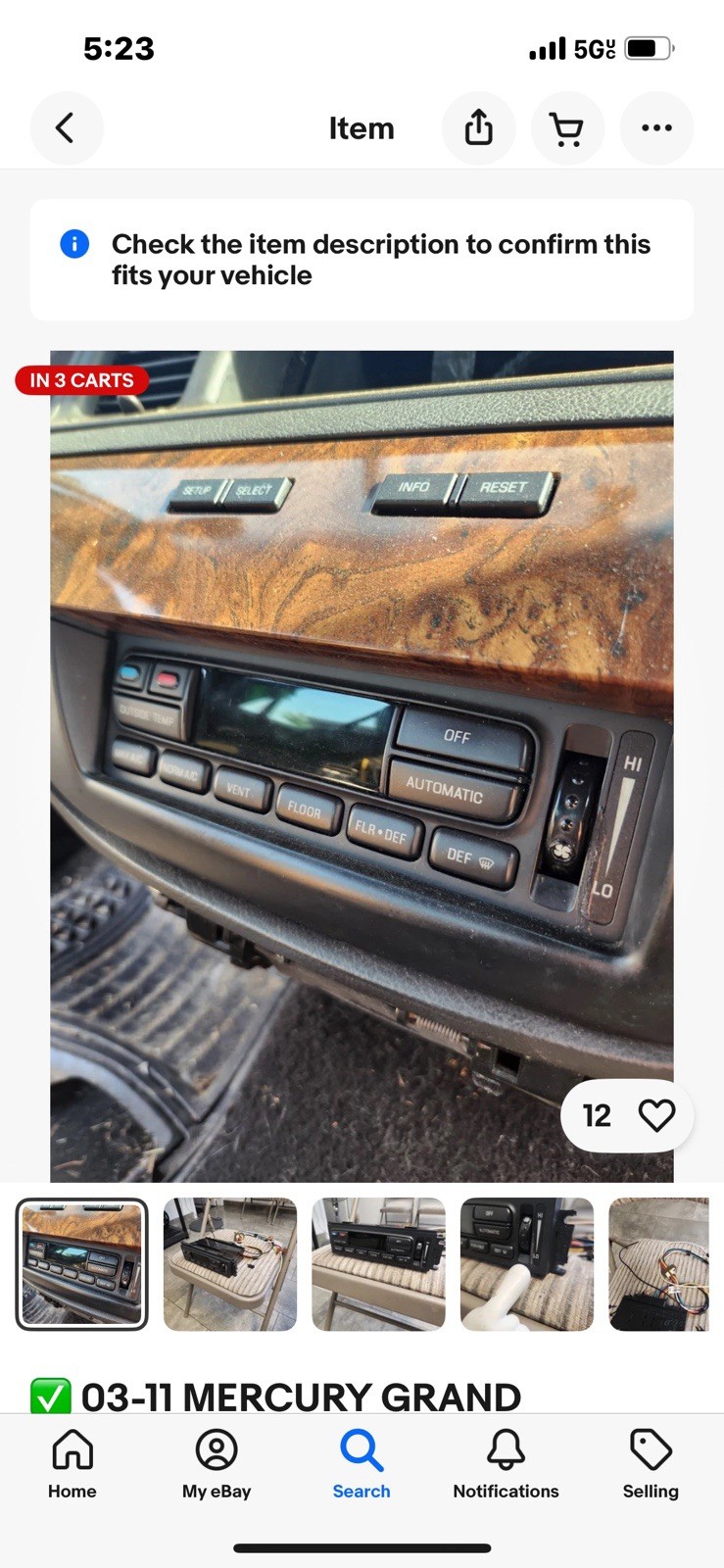724x1568 pixels.
Task: Switch to the Selling tab
Action: pos(651,1464)
